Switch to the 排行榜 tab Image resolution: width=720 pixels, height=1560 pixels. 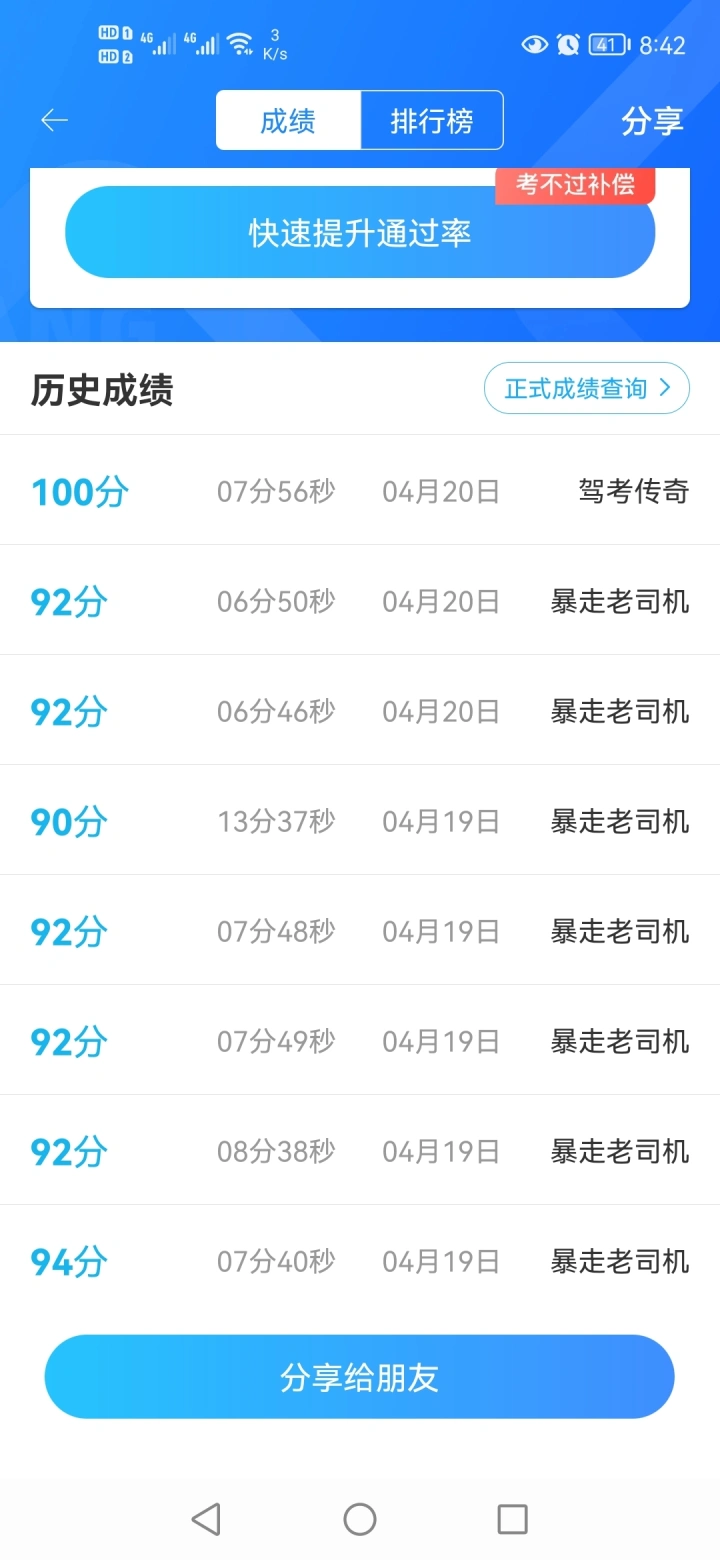coord(431,121)
